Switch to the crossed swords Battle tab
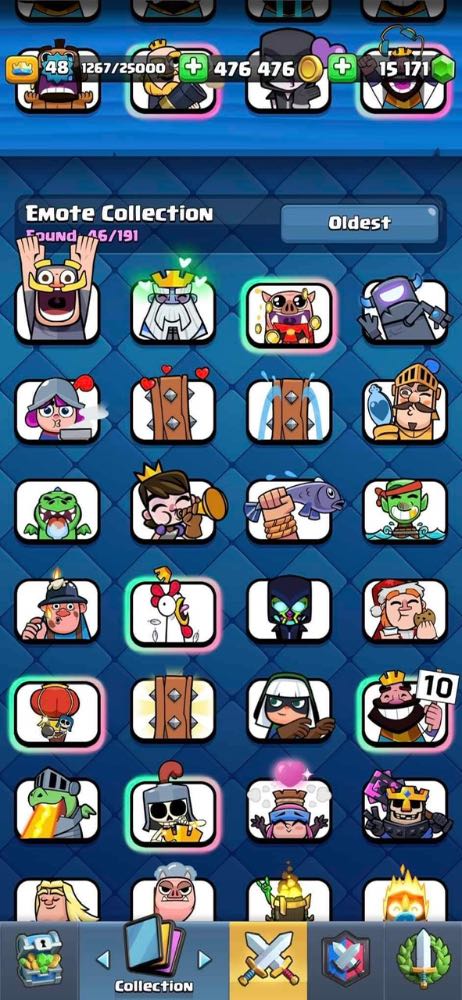462x1000 pixels. [268, 960]
